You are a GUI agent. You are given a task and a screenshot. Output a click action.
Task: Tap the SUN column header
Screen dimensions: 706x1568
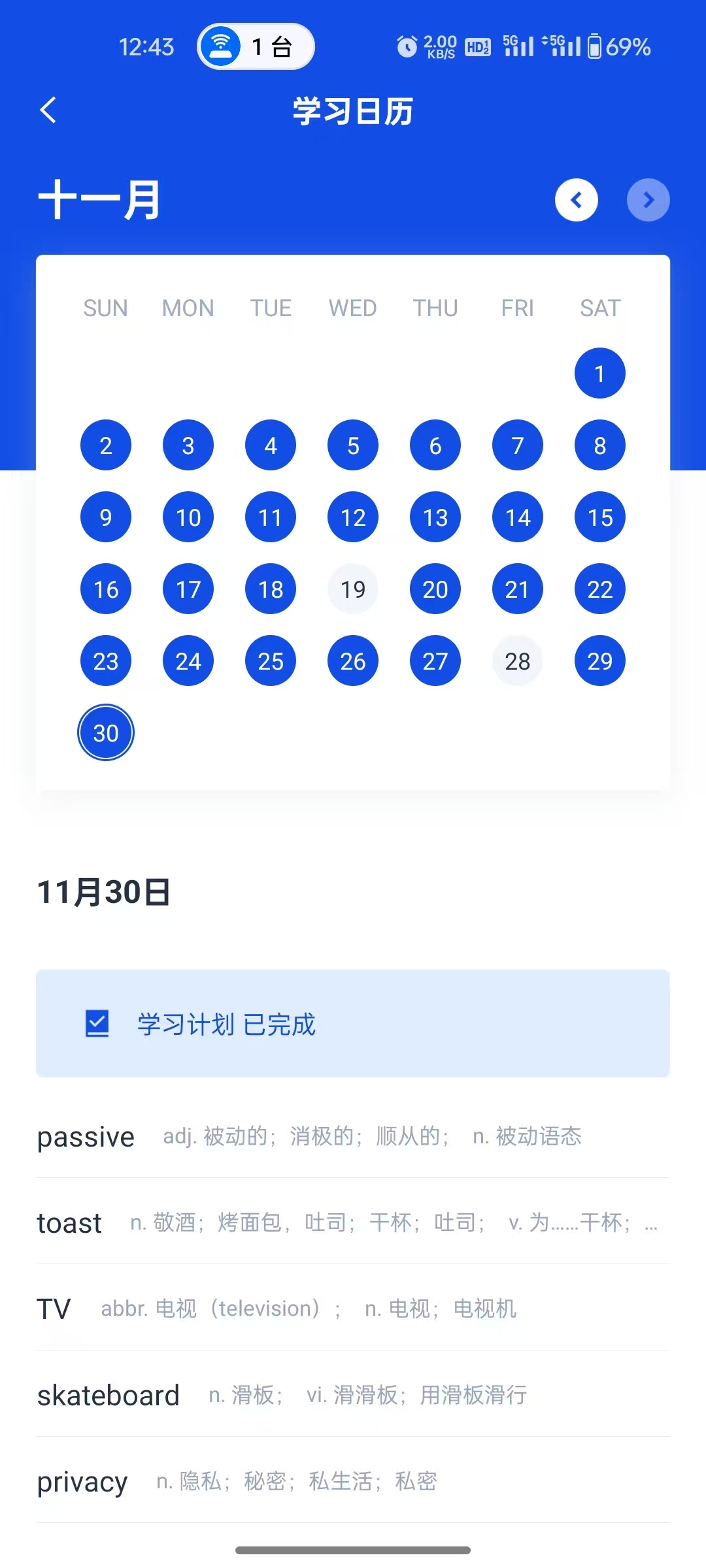pyautogui.click(x=105, y=308)
